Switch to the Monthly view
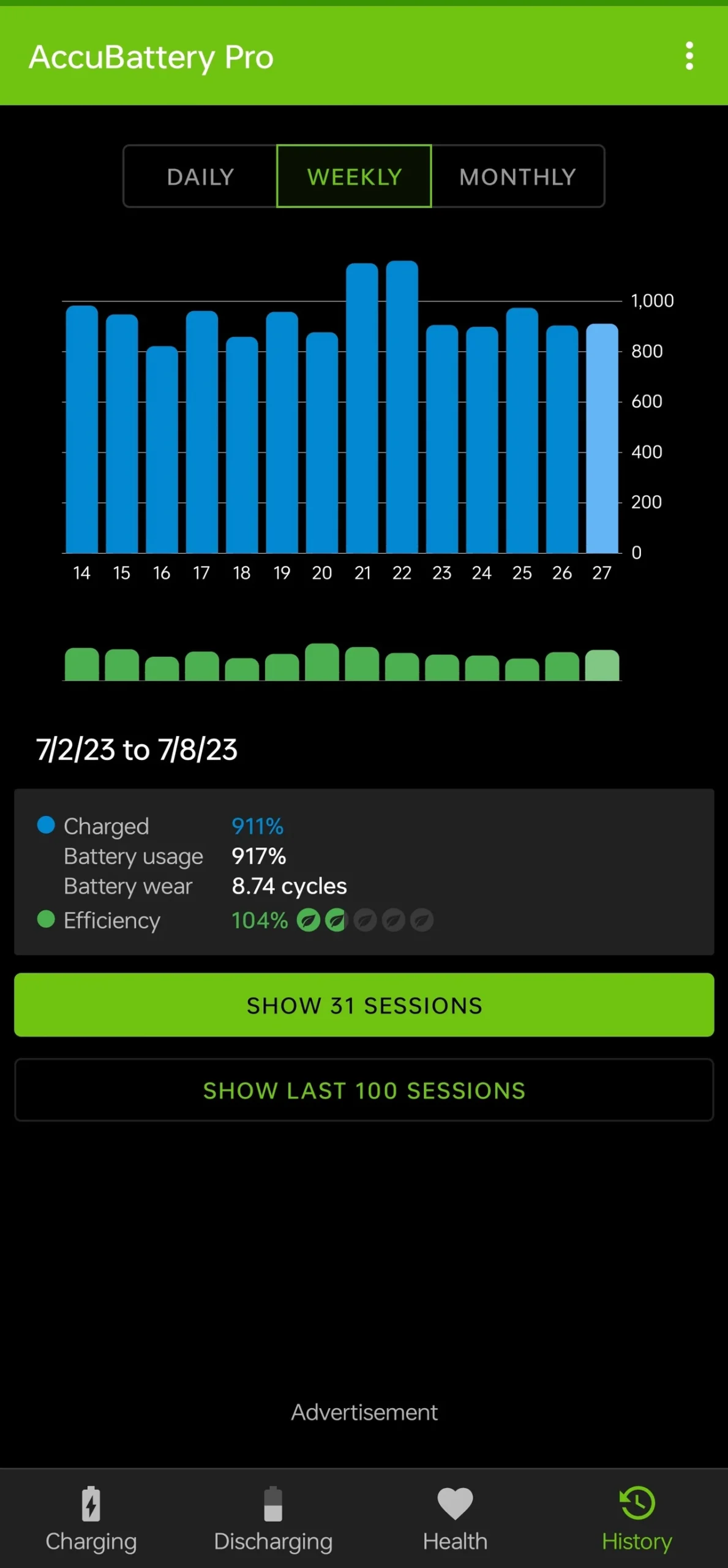Image resolution: width=728 pixels, height=1568 pixels. [x=517, y=176]
